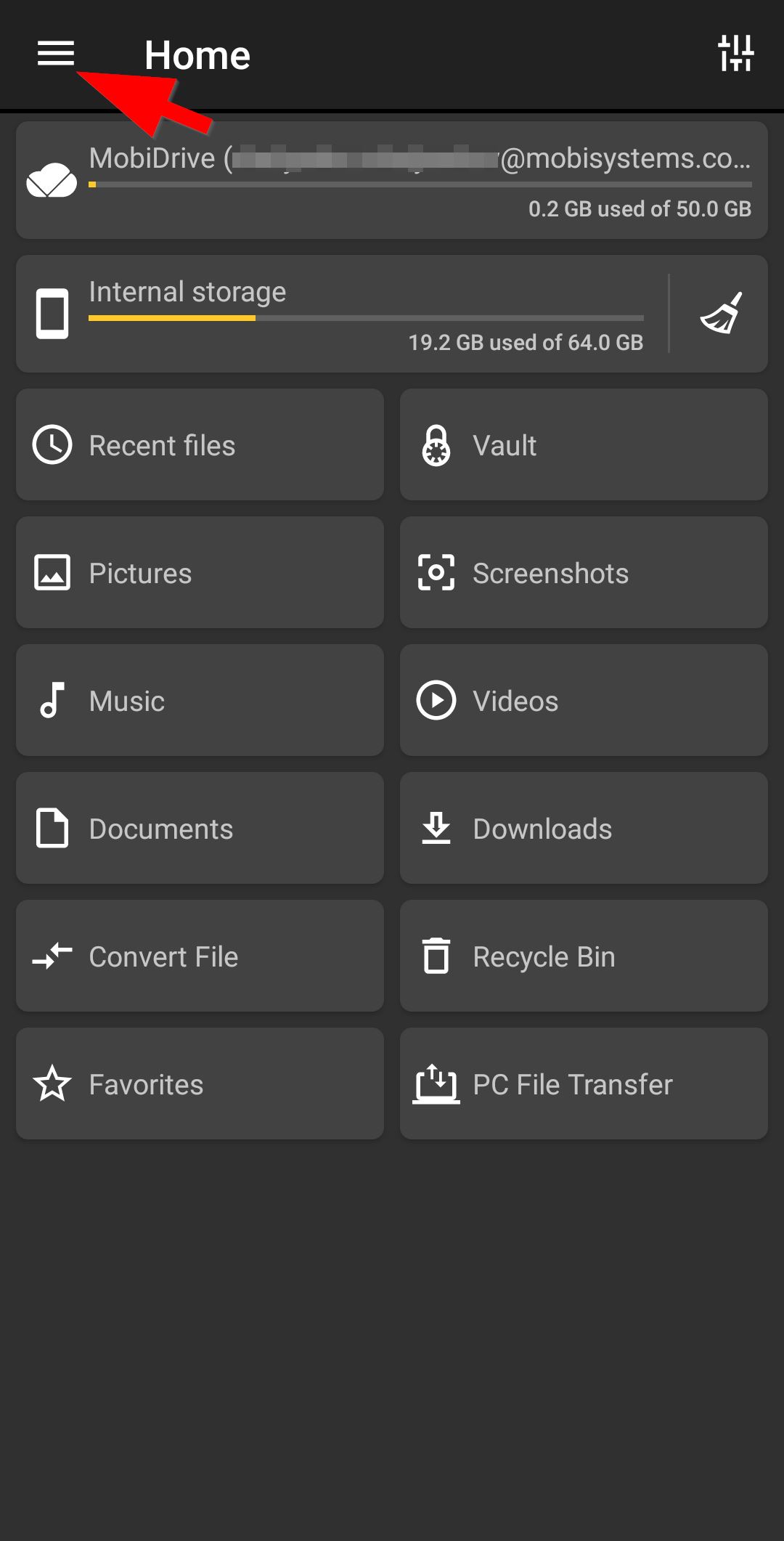Select the Favorites star icon
Screen dimensions: 784x1541
coord(52,1083)
